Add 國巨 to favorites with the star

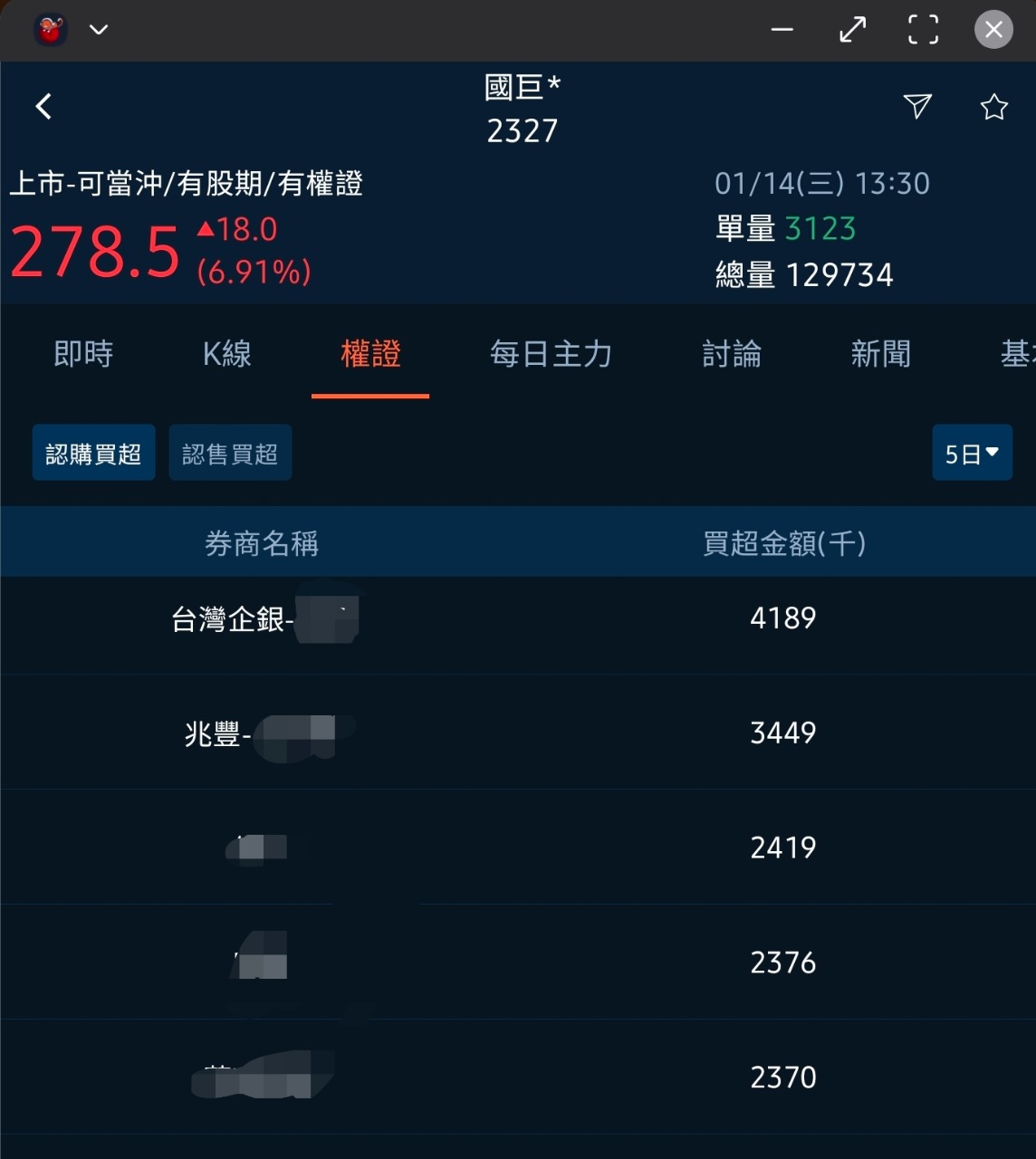[x=994, y=107]
